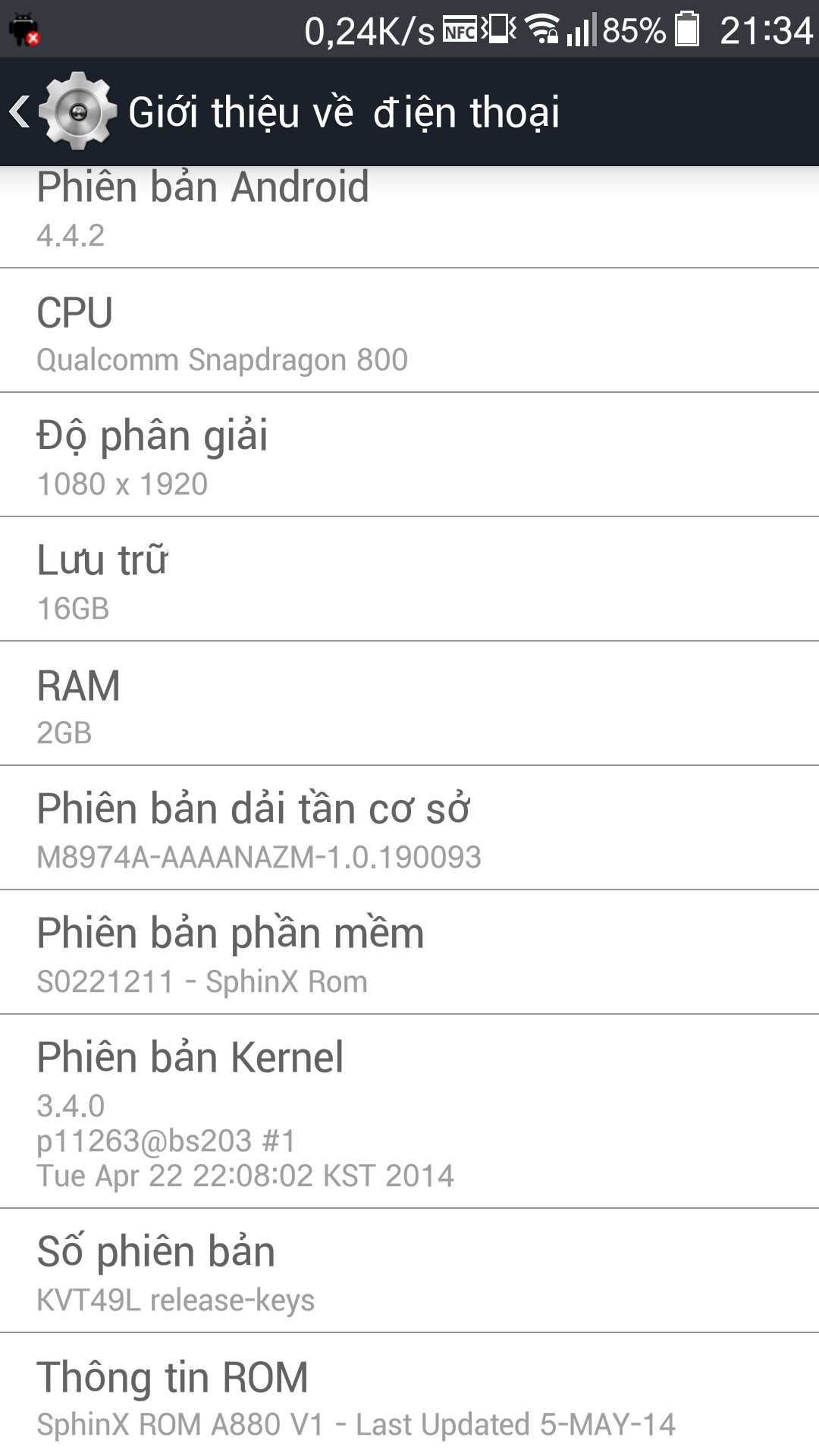Go back using the header arrow
This screenshot has height=1456, width=819.
21,111
